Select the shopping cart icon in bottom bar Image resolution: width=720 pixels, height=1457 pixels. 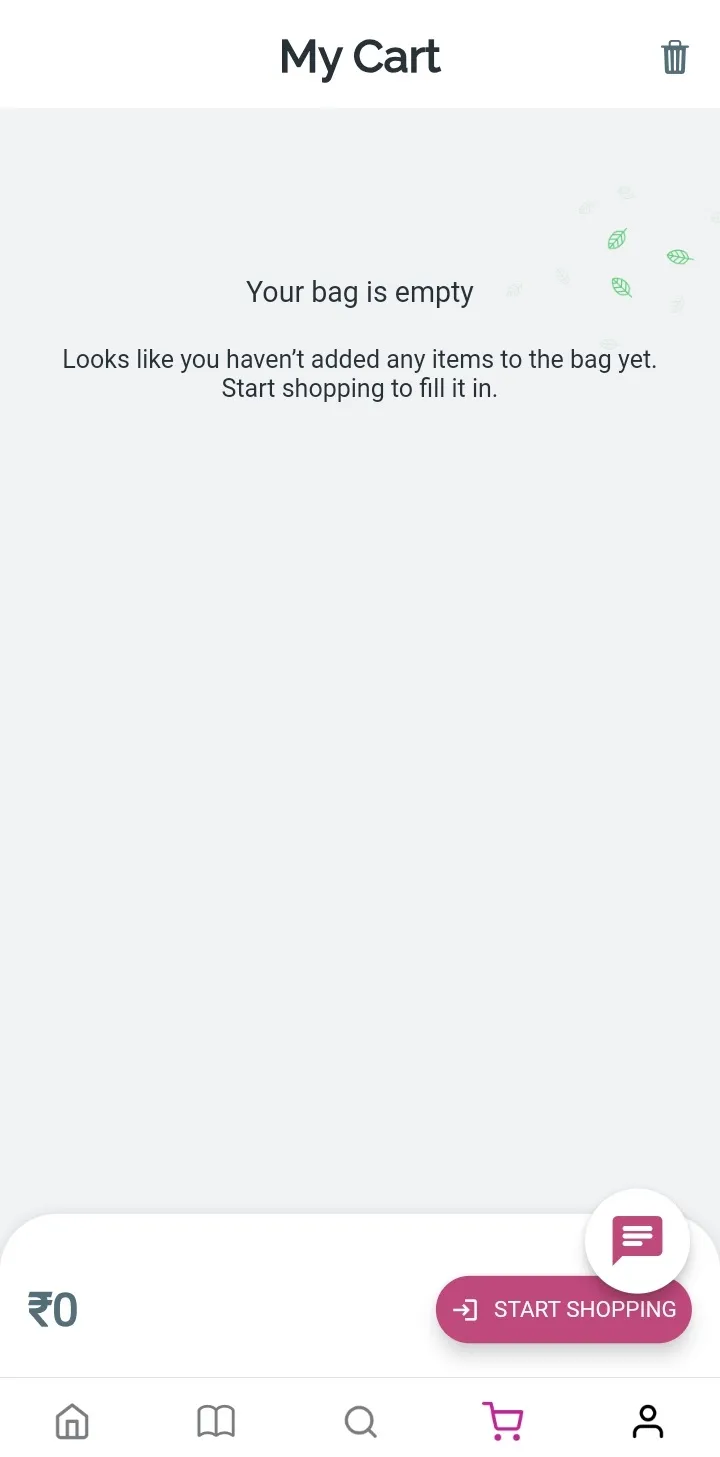(503, 1420)
